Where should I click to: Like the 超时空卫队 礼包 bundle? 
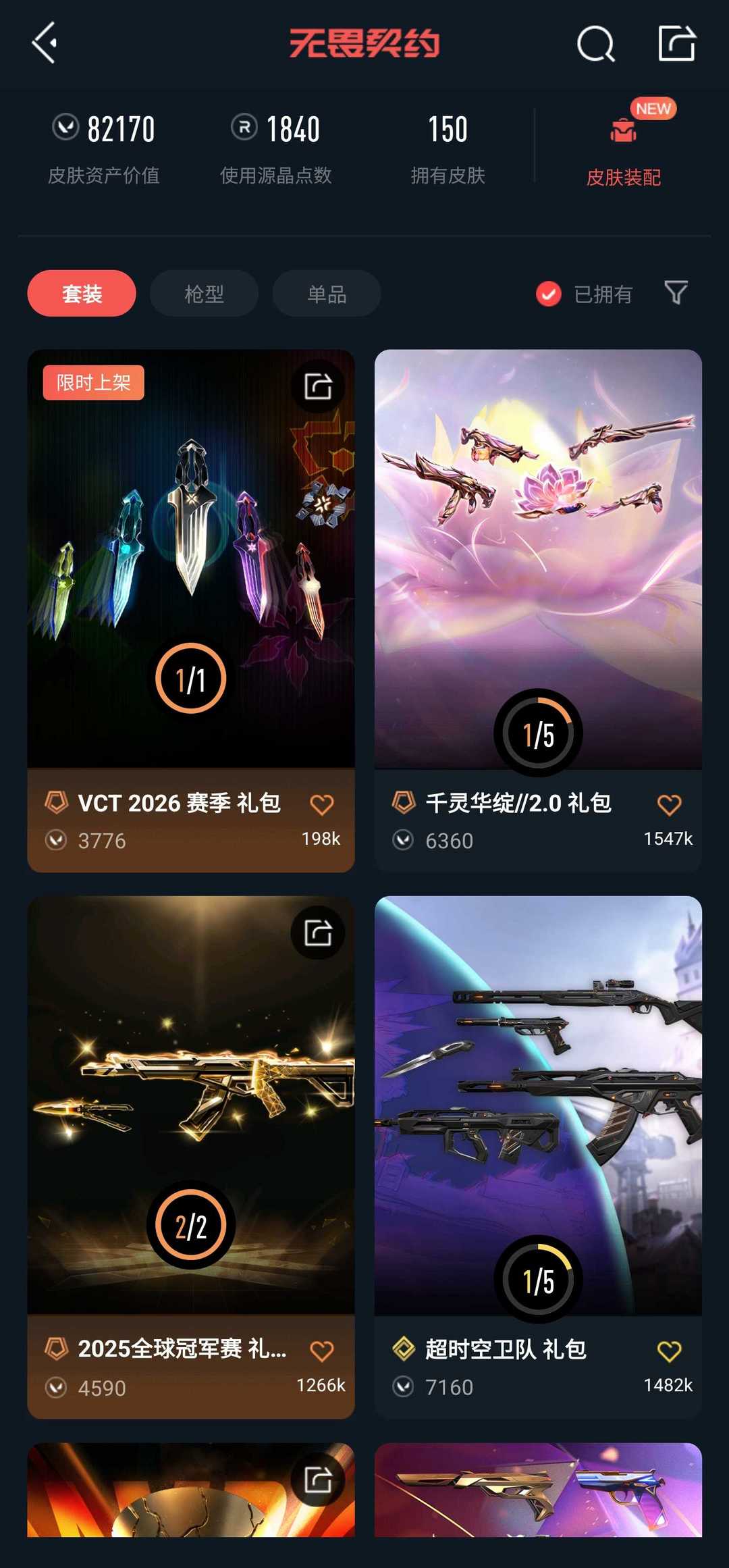(669, 1351)
